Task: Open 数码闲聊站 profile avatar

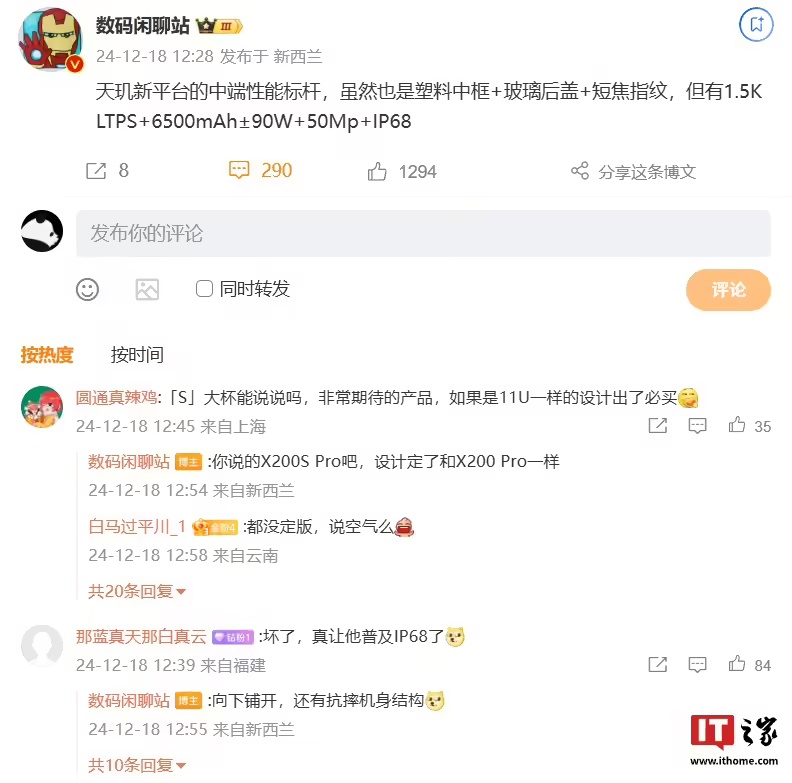Action: [x=50, y=40]
